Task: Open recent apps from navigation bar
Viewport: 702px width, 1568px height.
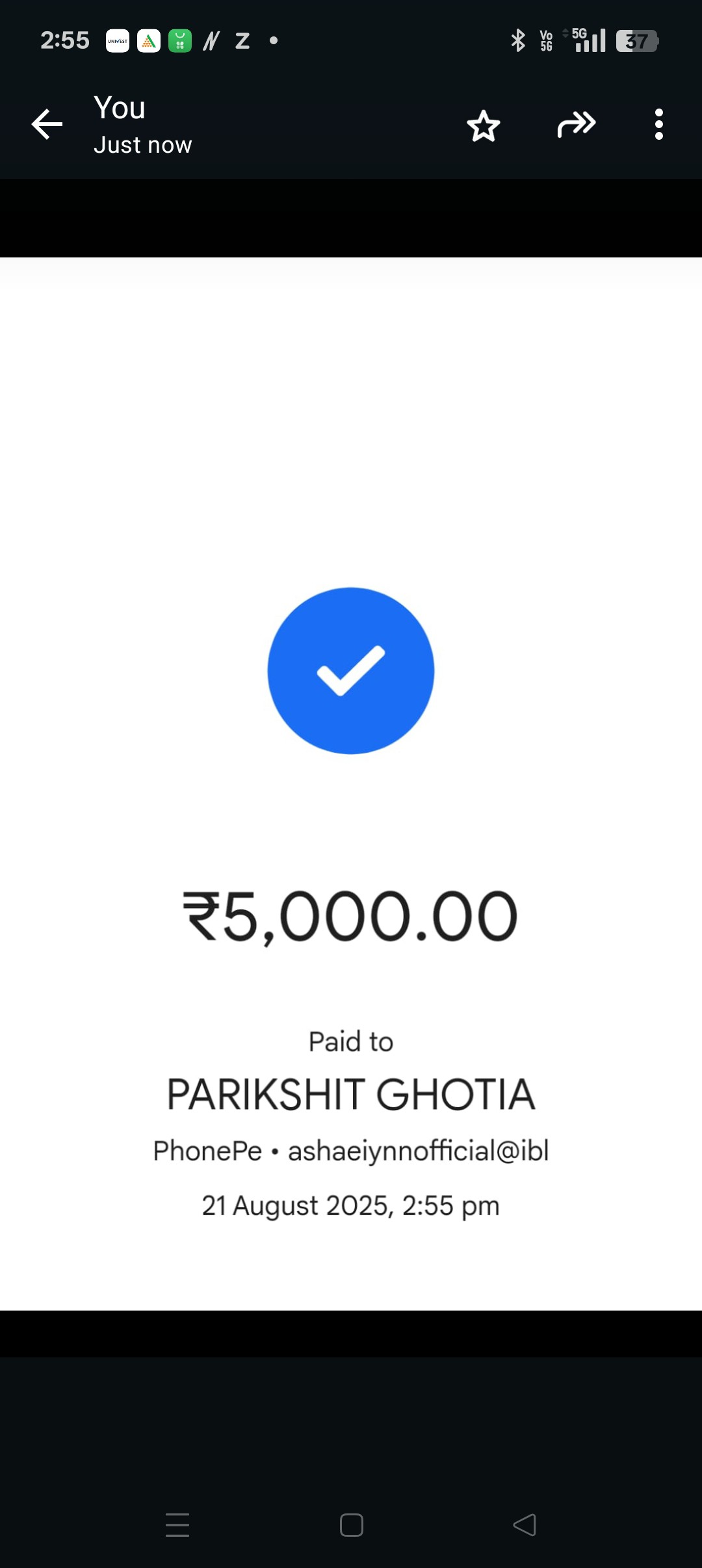Action: 177,1525
